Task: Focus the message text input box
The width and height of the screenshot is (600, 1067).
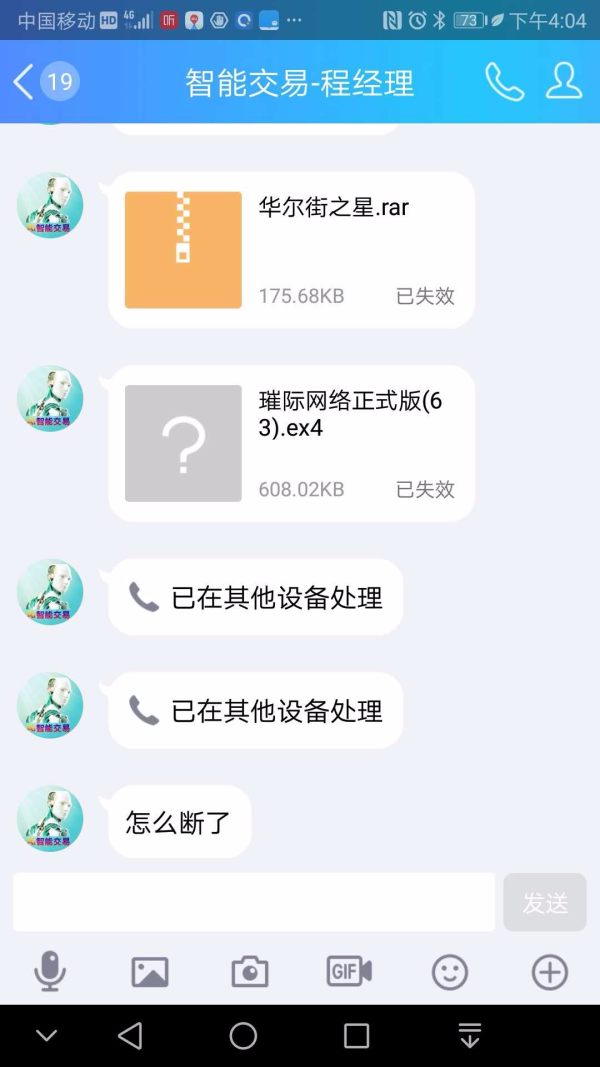Action: pos(254,902)
